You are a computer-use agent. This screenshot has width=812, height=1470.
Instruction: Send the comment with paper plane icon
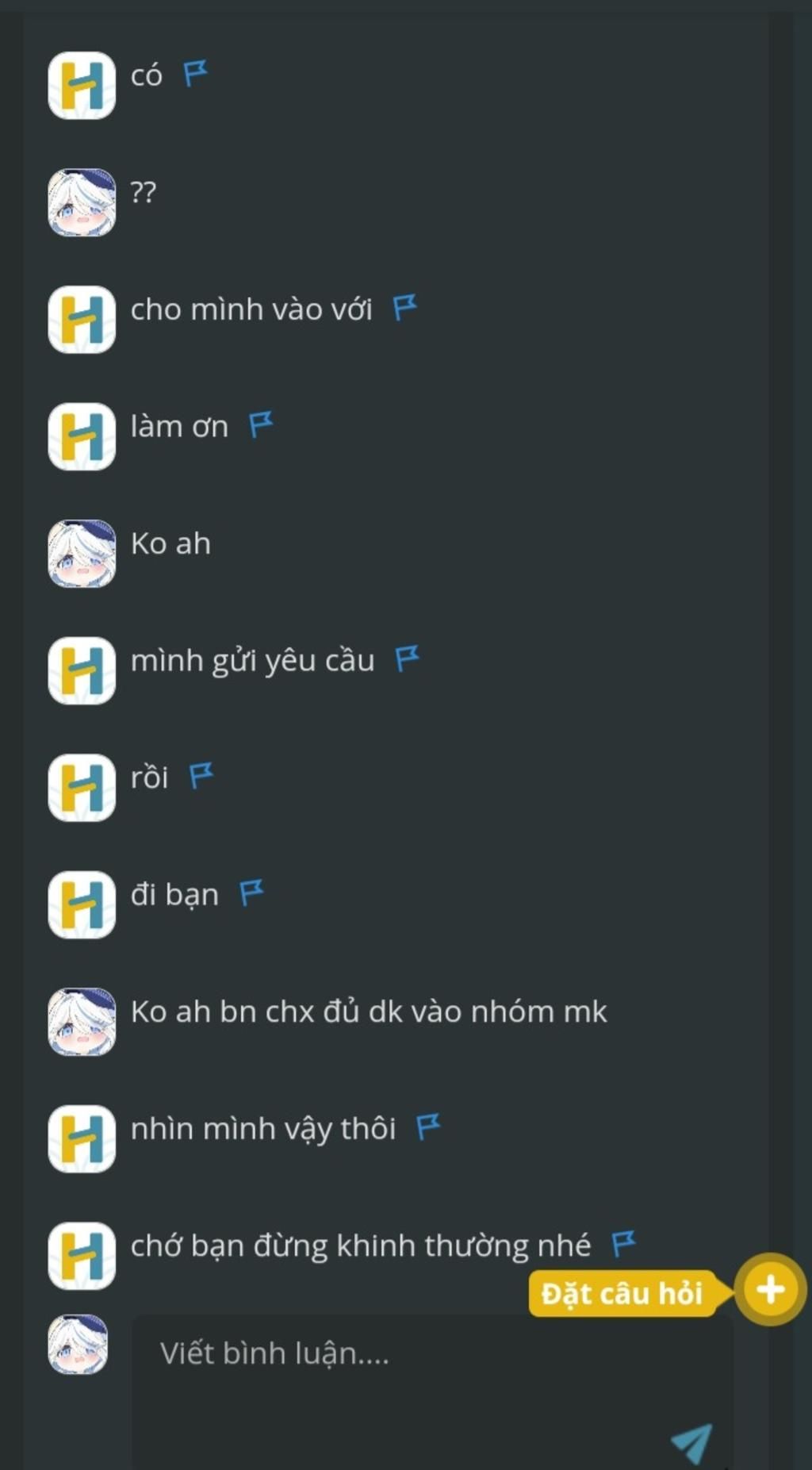(x=691, y=1442)
